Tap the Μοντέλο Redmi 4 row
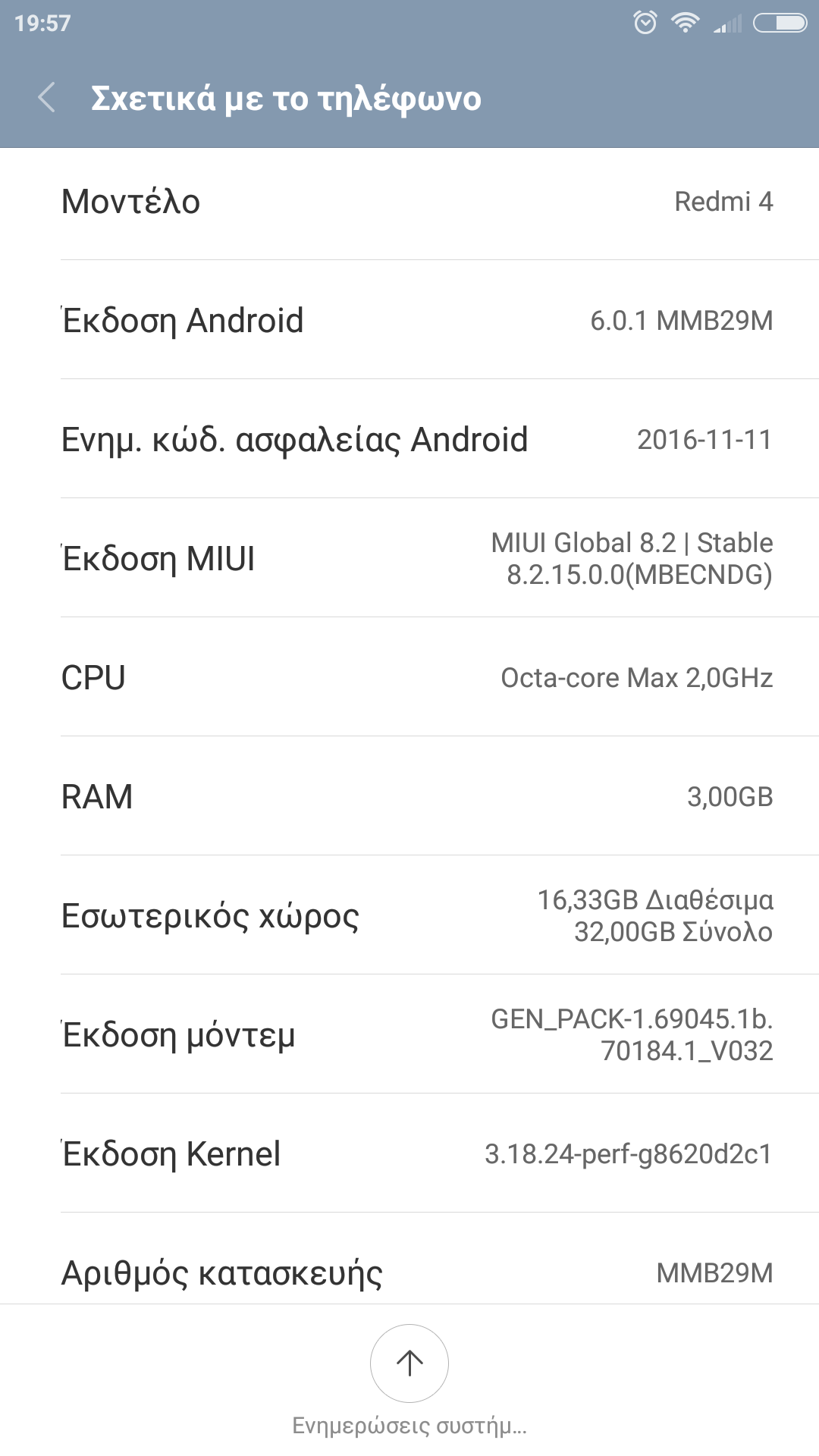 point(409,202)
